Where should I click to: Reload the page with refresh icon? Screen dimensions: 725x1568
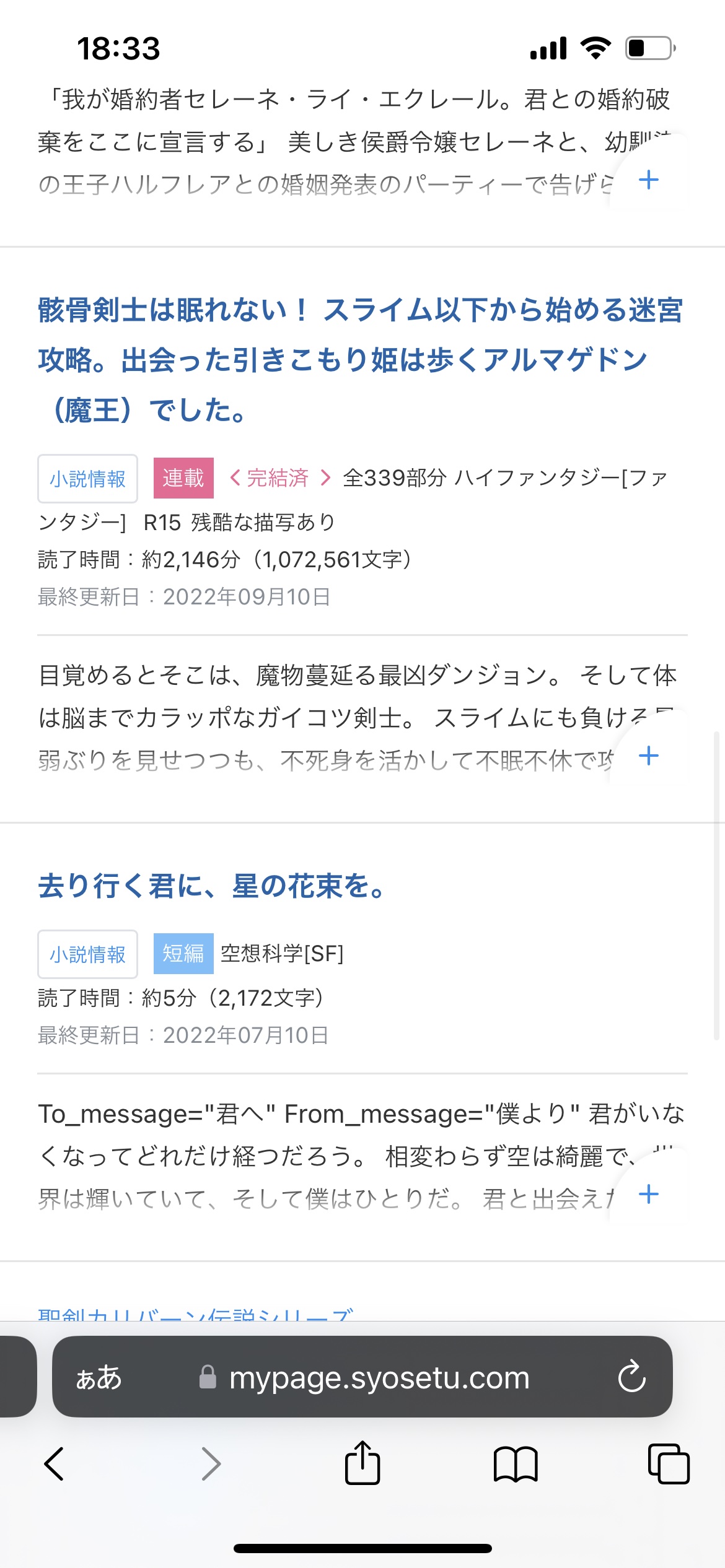click(x=631, y=1377)
